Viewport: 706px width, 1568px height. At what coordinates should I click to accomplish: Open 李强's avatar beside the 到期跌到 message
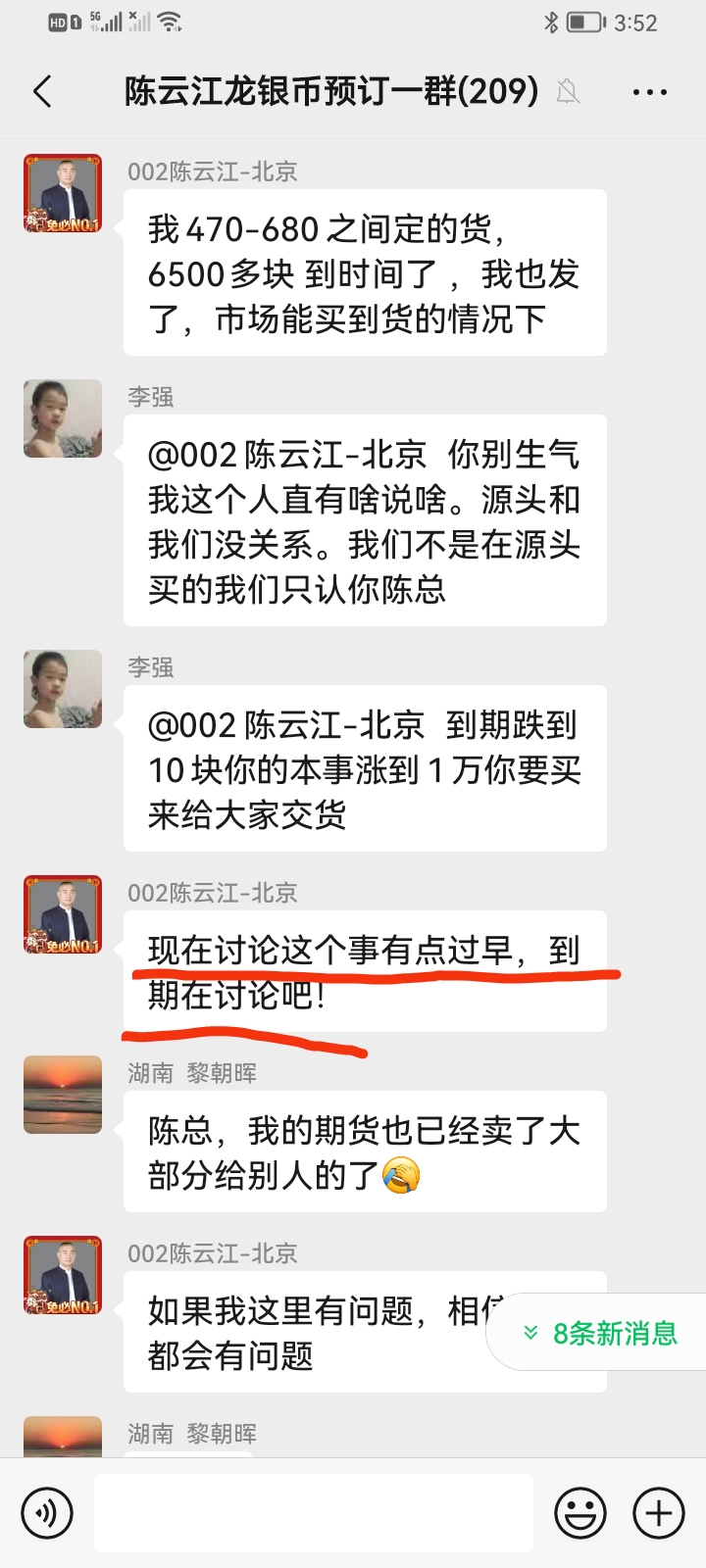(63, 689)
